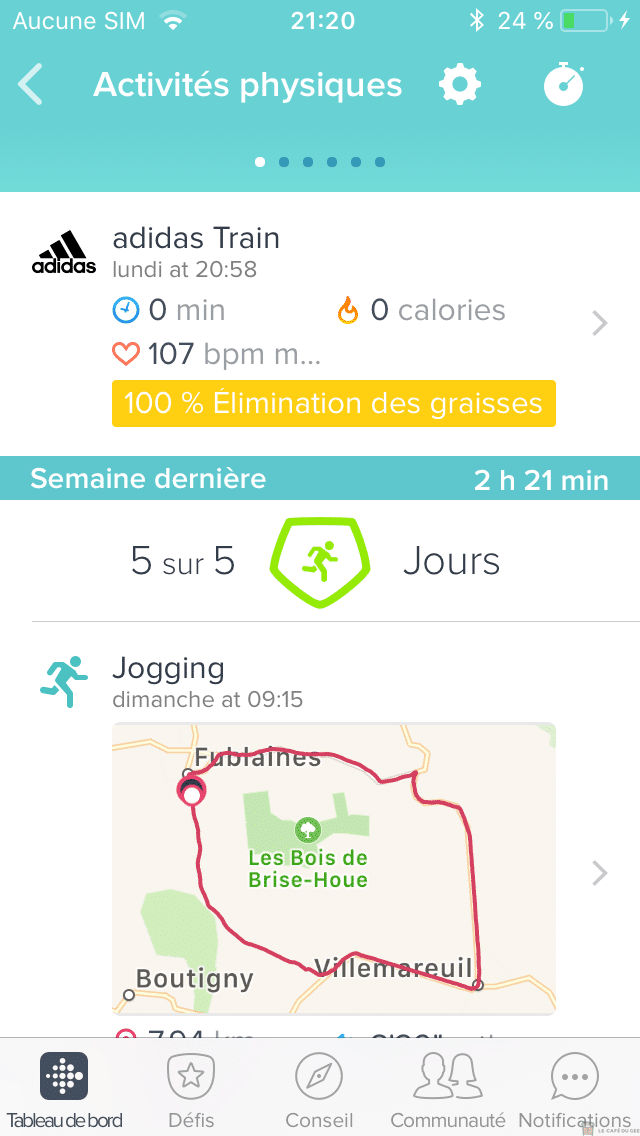Go back from Activités physiques
This screenshot has width=640, height=1136.
pyautogui.click(x=31, y=85)
